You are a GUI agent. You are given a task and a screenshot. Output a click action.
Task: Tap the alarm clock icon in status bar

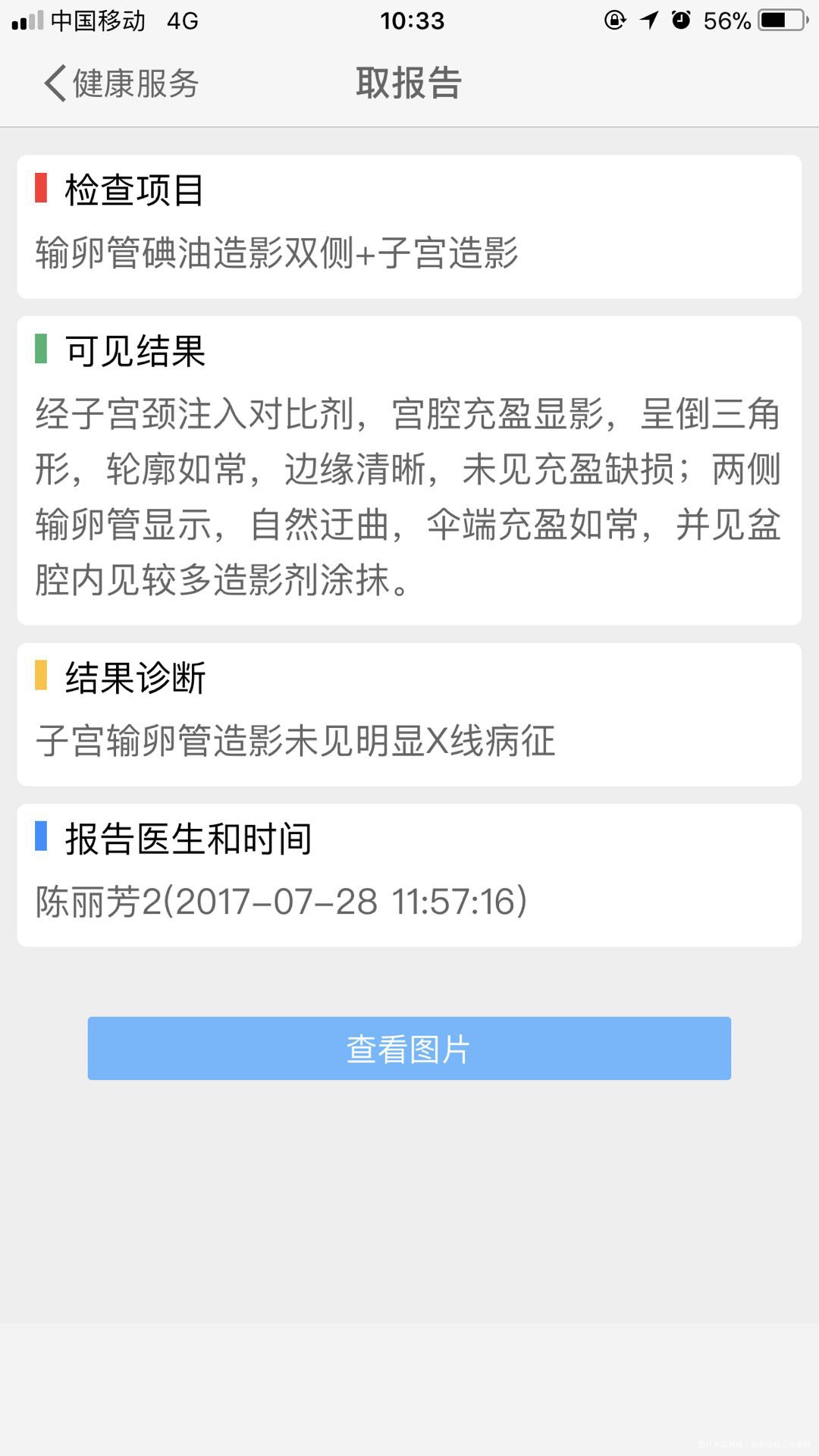(x=681, y=20)
